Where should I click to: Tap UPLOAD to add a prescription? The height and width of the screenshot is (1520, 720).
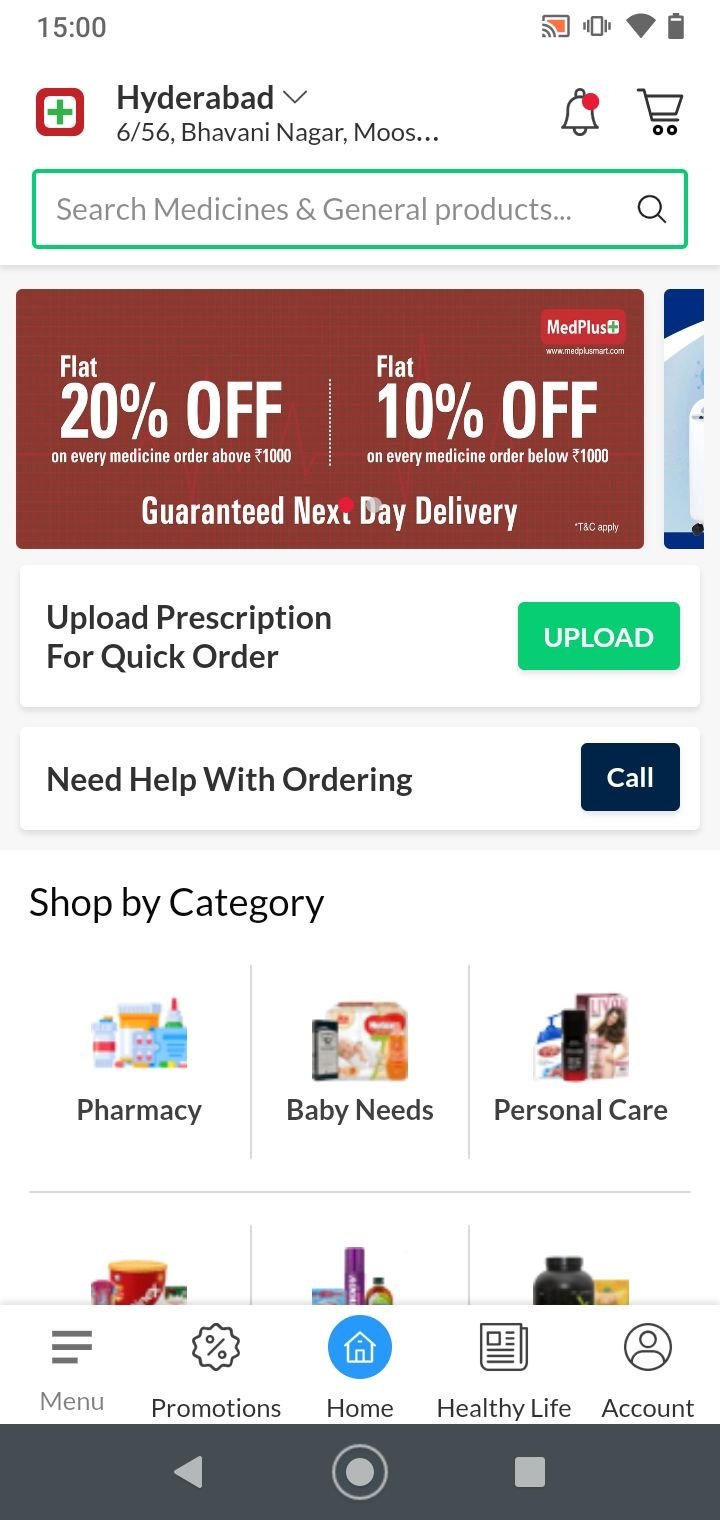pyautogui.click(x=599, y=636)
